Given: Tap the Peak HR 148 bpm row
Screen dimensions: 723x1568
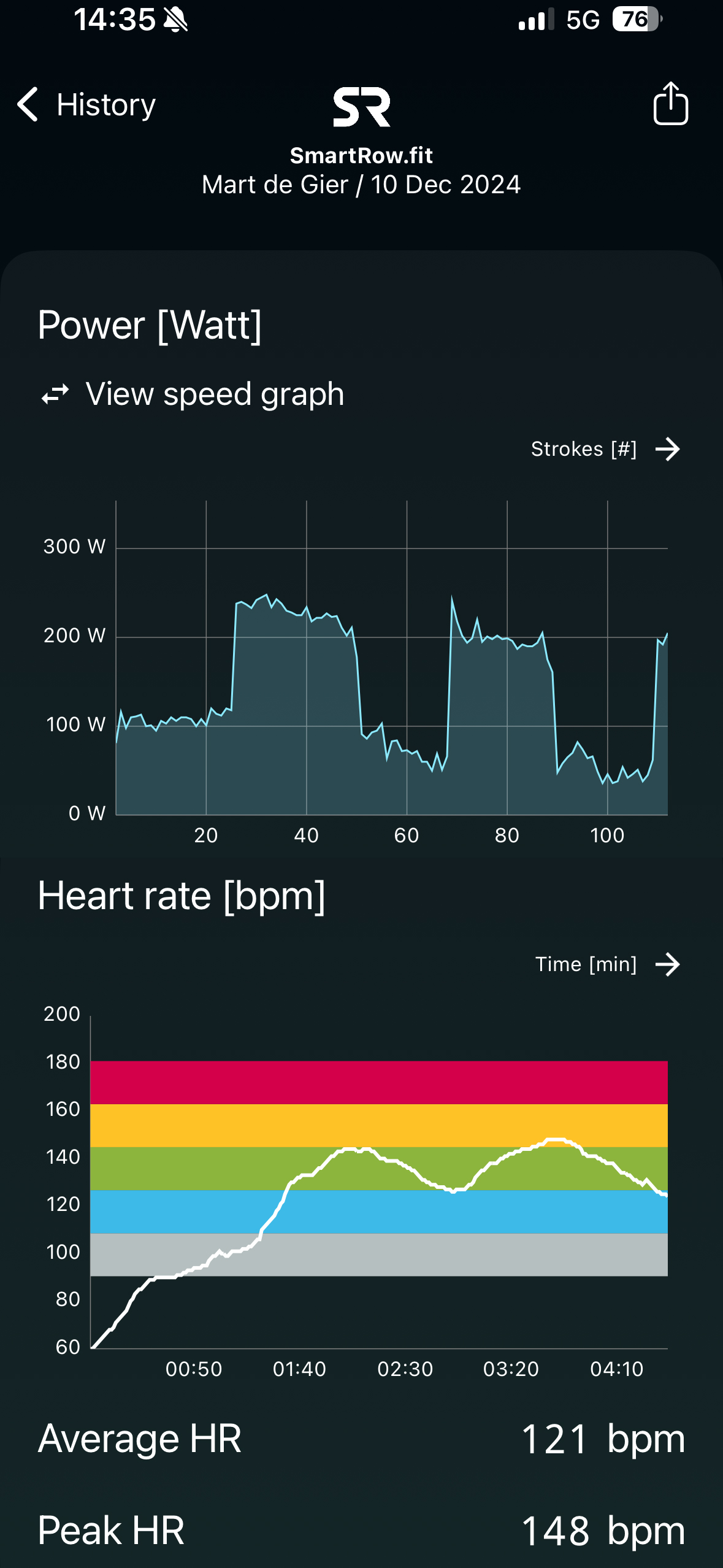Looking at the screenshot, I should tap(361, 1531).
